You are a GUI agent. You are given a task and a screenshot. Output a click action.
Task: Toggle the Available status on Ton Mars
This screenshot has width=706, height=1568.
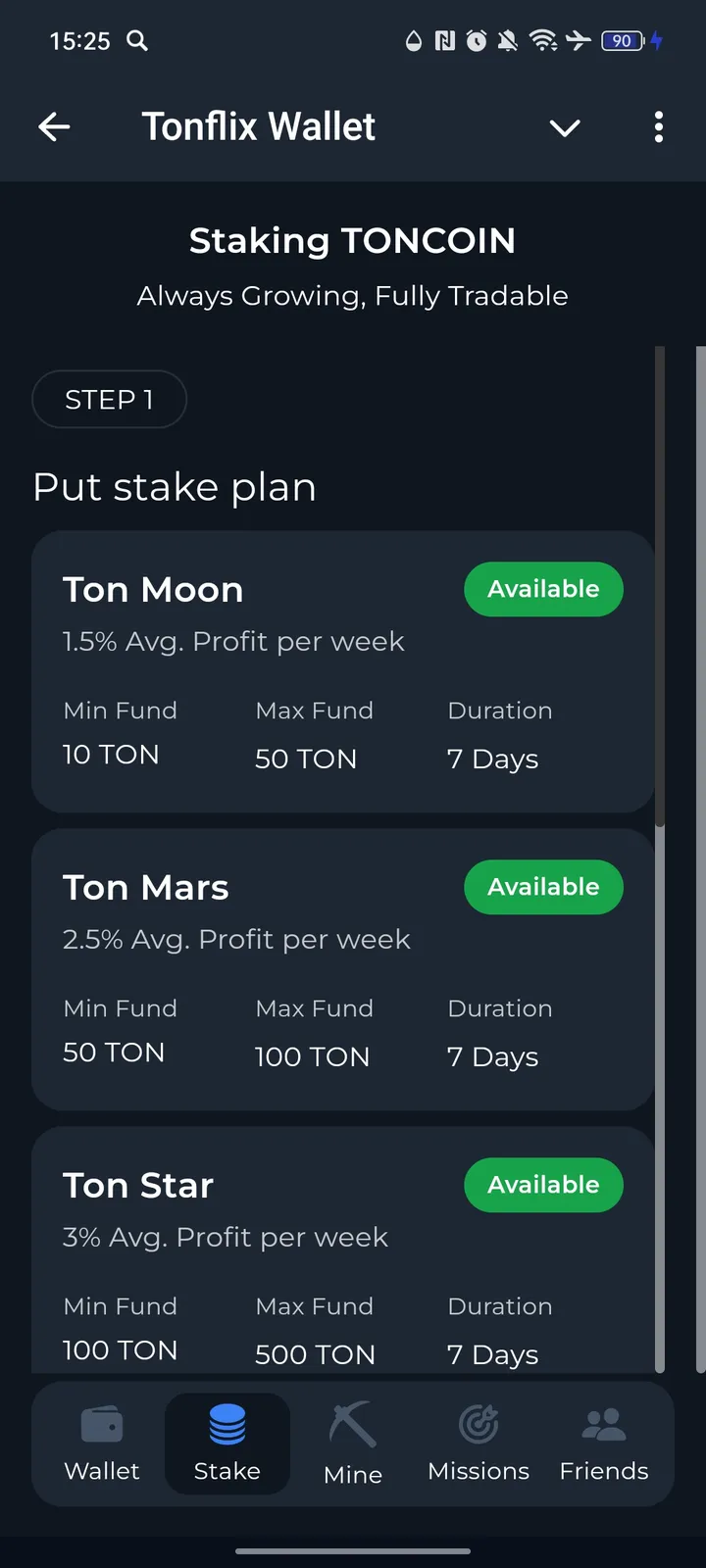click(542, 887)
